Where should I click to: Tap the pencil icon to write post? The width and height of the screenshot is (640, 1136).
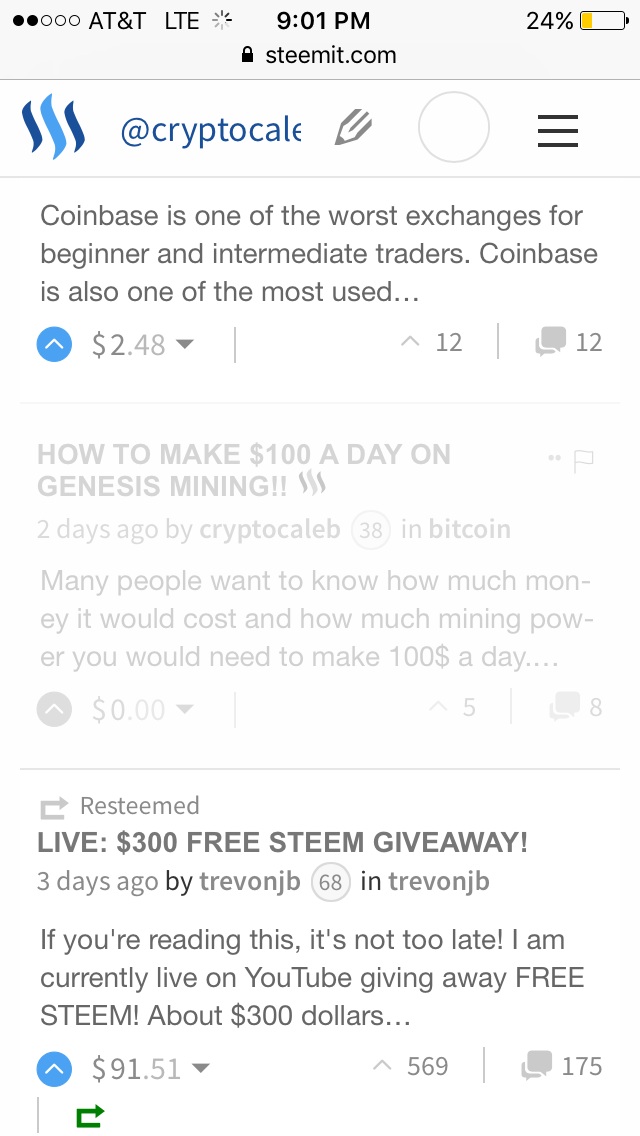(353, 129)
